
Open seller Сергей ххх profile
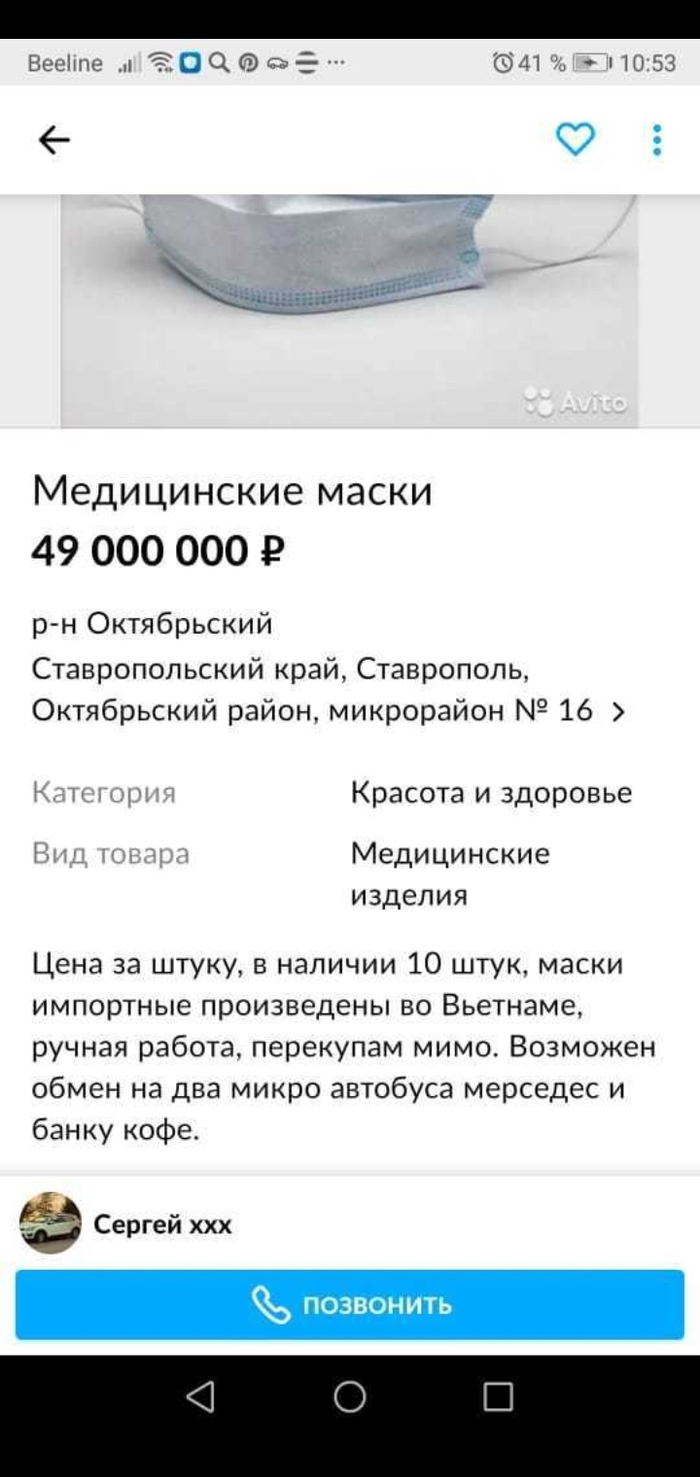click(x=160, y=1224)
